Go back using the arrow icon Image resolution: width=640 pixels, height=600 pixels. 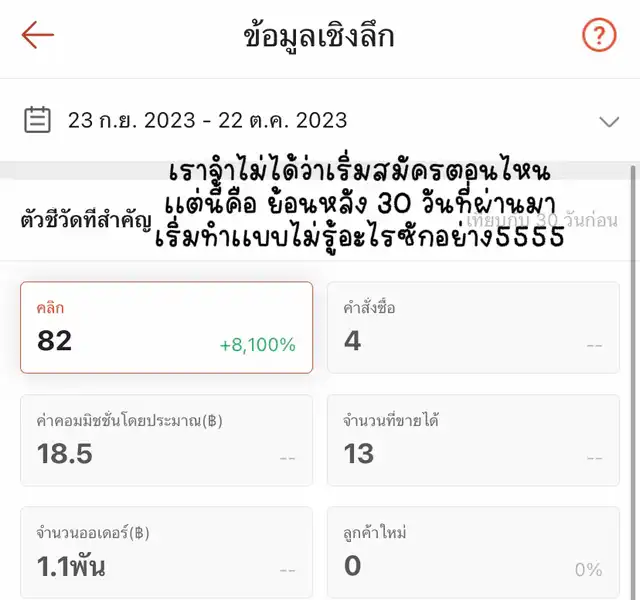click(38, 36)
